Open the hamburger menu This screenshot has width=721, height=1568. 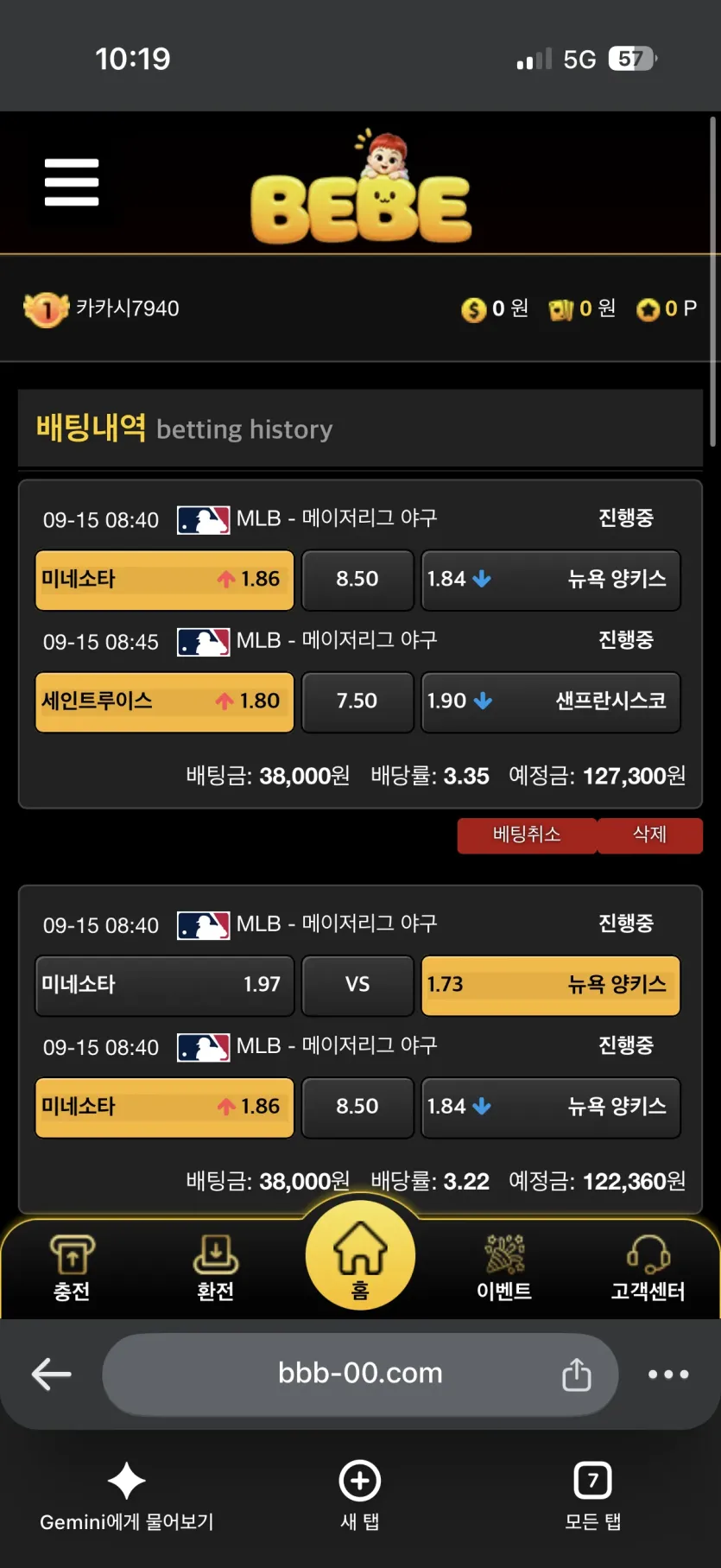click(x=72, y=182)
